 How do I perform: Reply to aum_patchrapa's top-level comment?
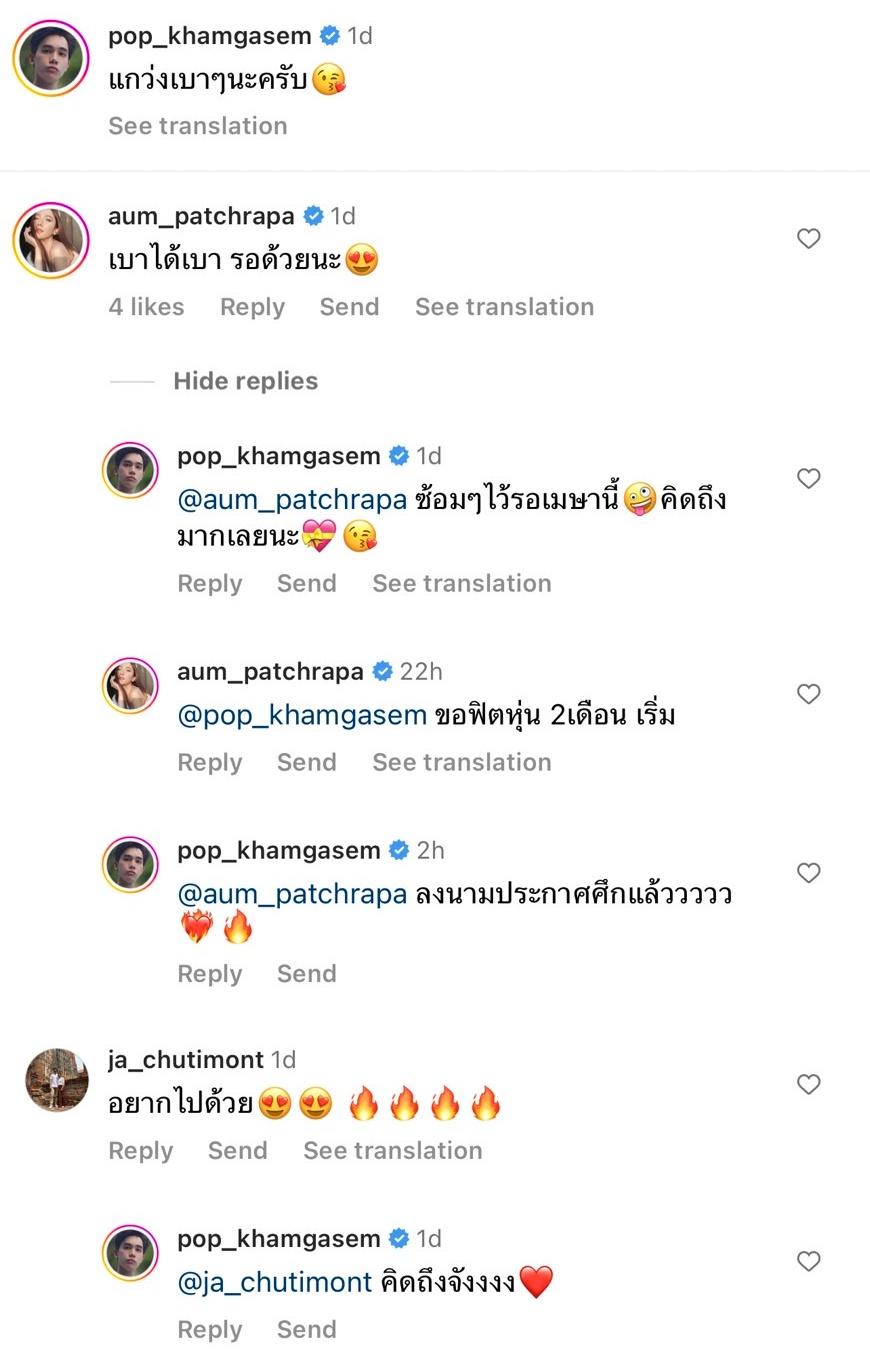(252, 307)
